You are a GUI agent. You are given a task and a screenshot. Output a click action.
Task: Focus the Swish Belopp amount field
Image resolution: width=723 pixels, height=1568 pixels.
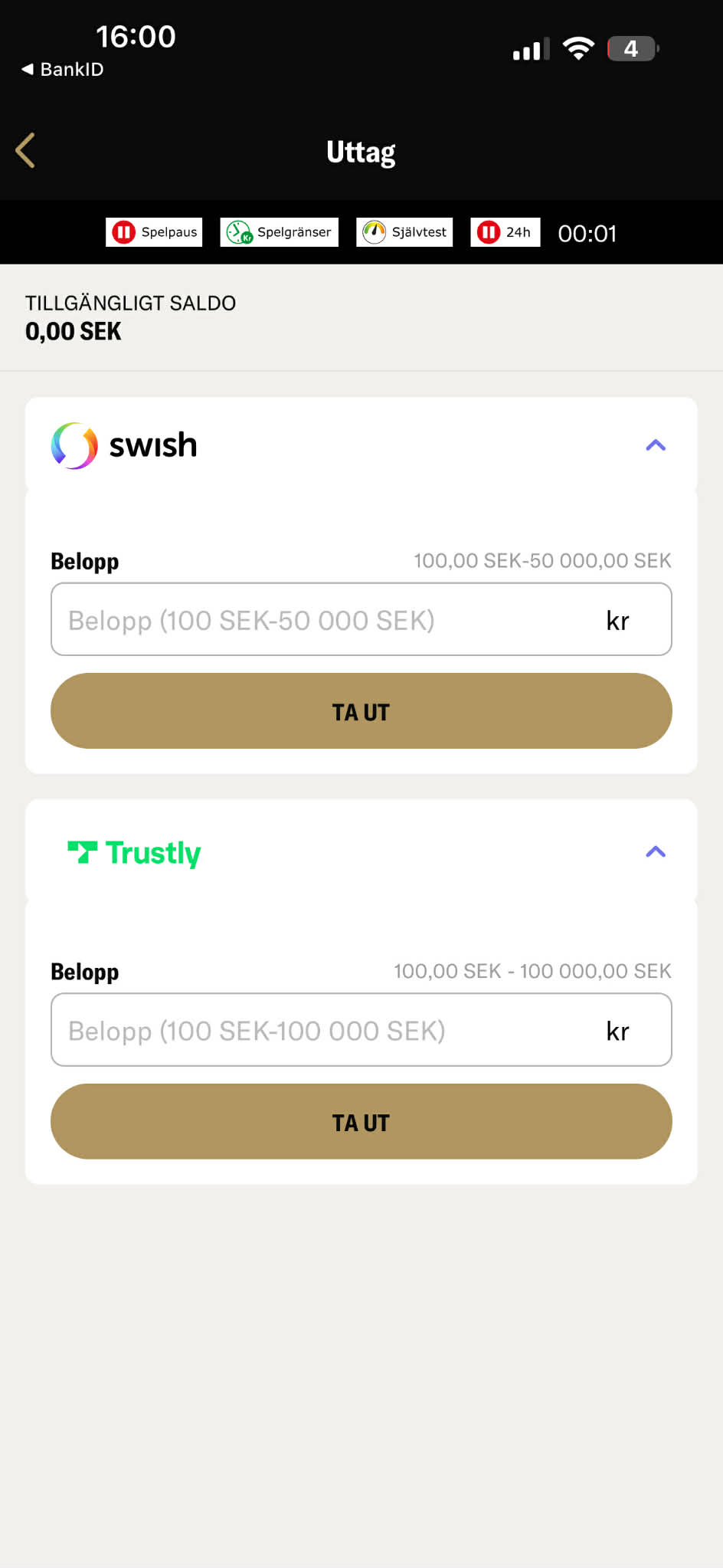pos(306,619)
